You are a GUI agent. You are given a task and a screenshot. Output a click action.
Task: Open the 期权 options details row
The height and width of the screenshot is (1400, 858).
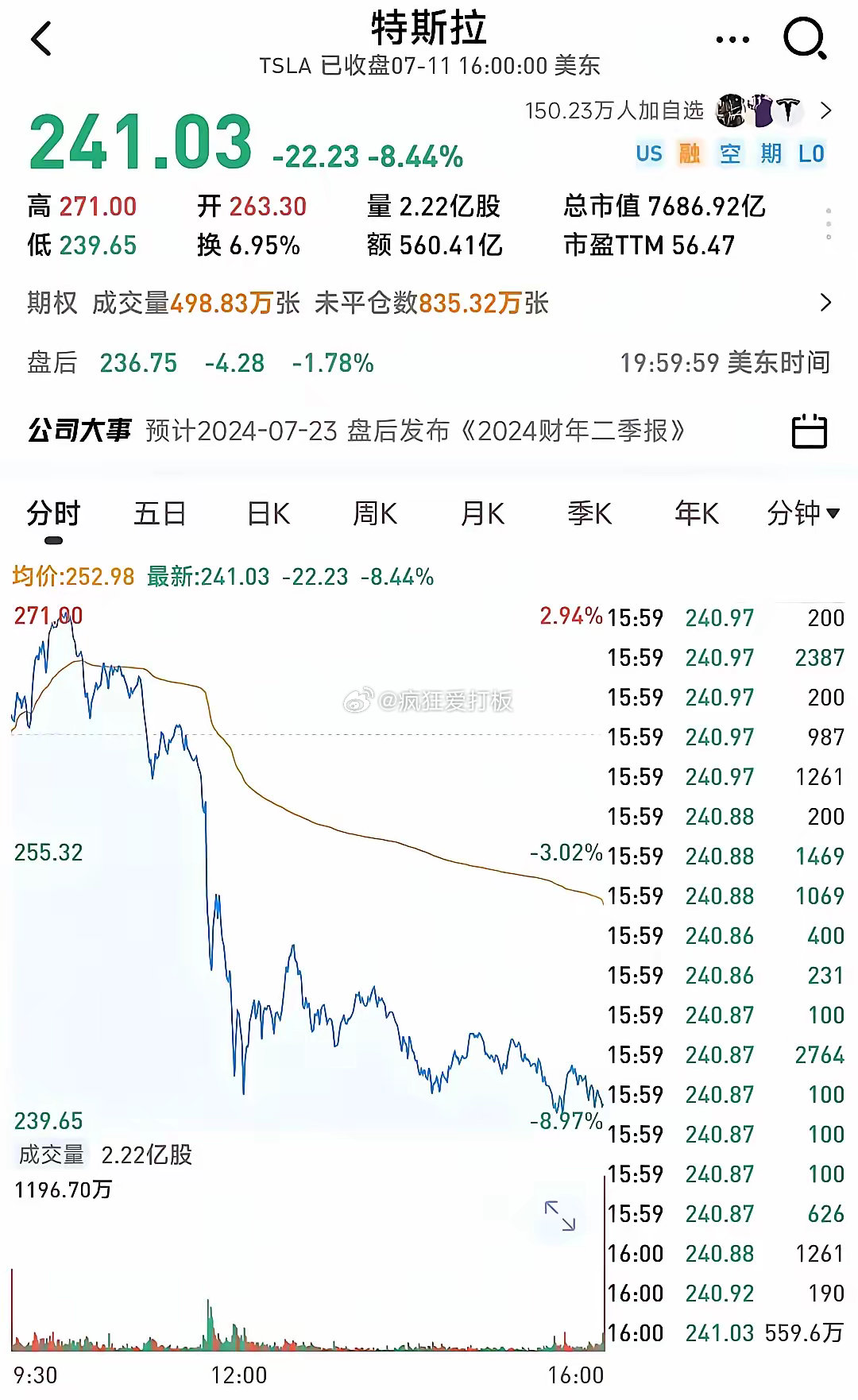tap(429, 303)
